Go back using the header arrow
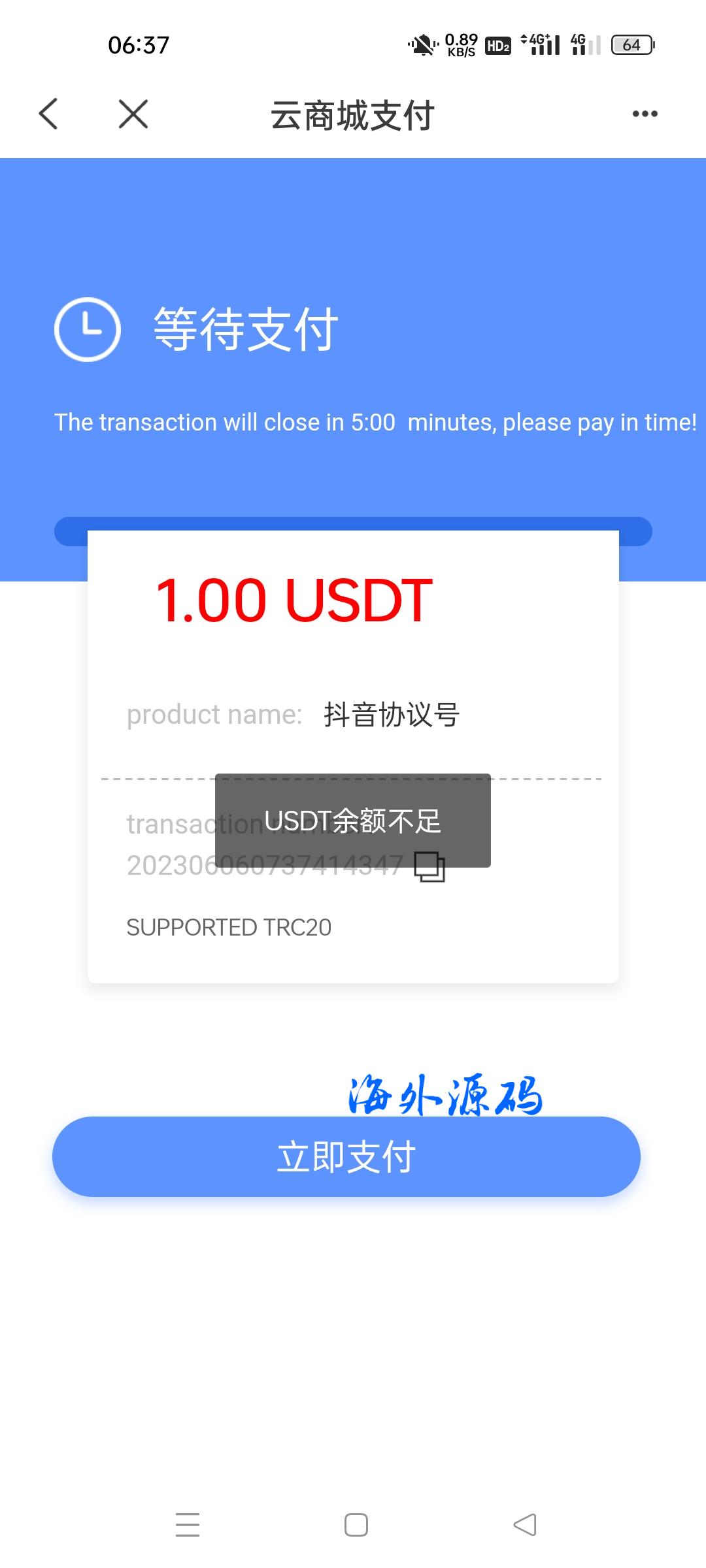The width and height of the screenshot is (706, 1568). (x=48, y=114)
